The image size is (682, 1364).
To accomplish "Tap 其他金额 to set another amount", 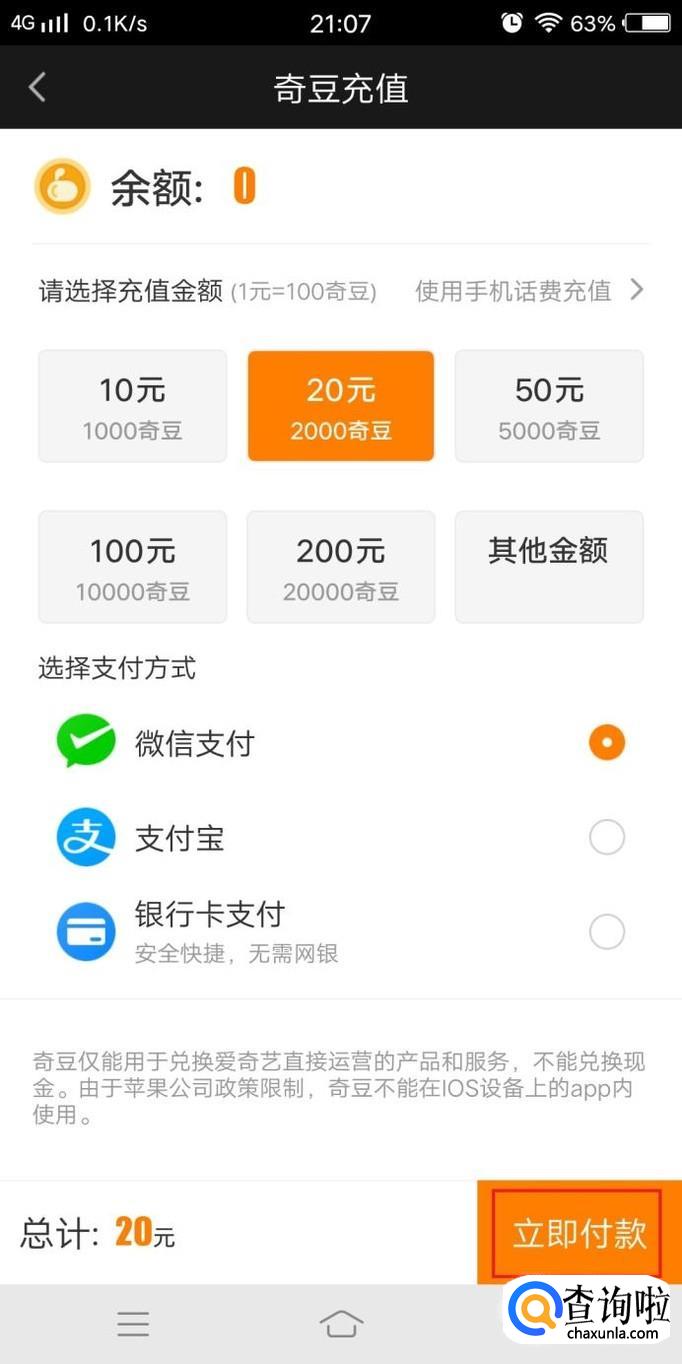I will [x=549, y=567].
